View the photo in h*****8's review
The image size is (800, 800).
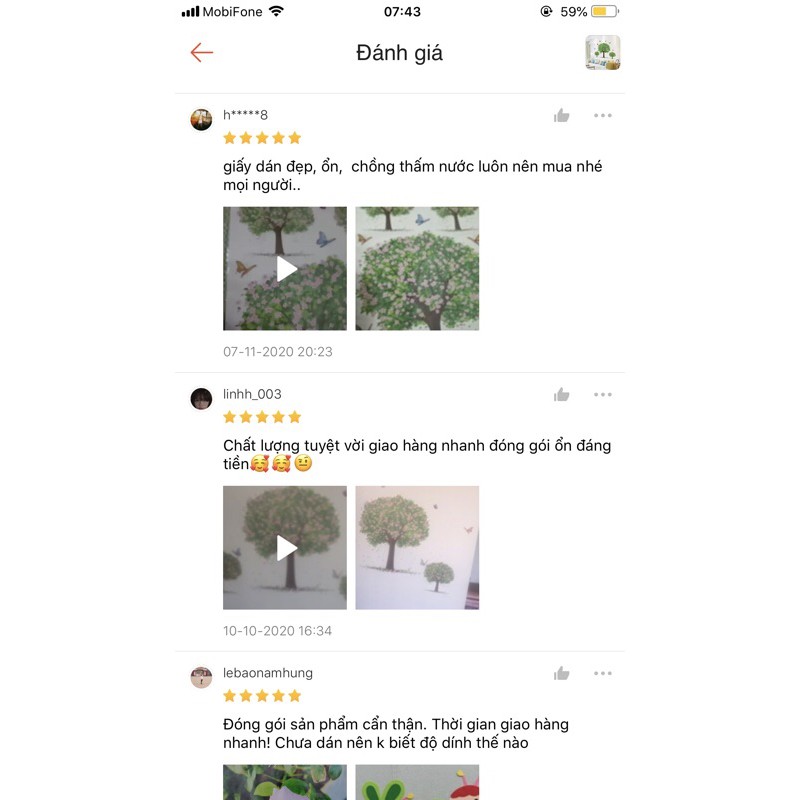pyautogui.click(x=417, y=268)
